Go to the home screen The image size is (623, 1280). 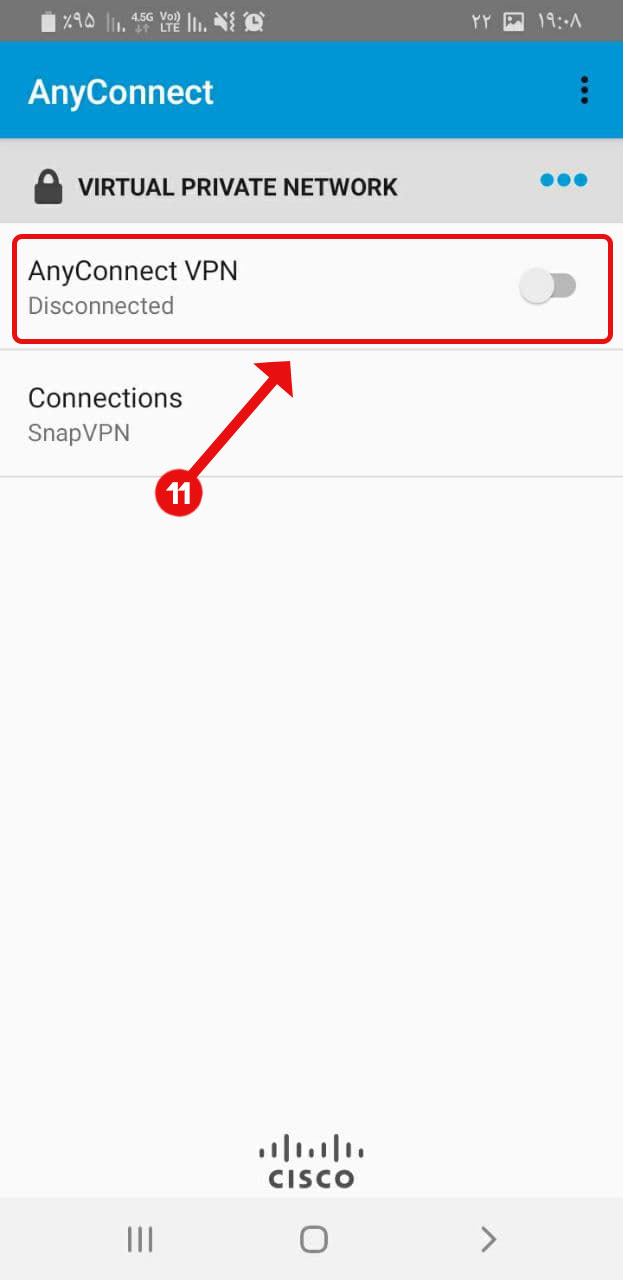pyautogui.click(x=314, y=1240)
